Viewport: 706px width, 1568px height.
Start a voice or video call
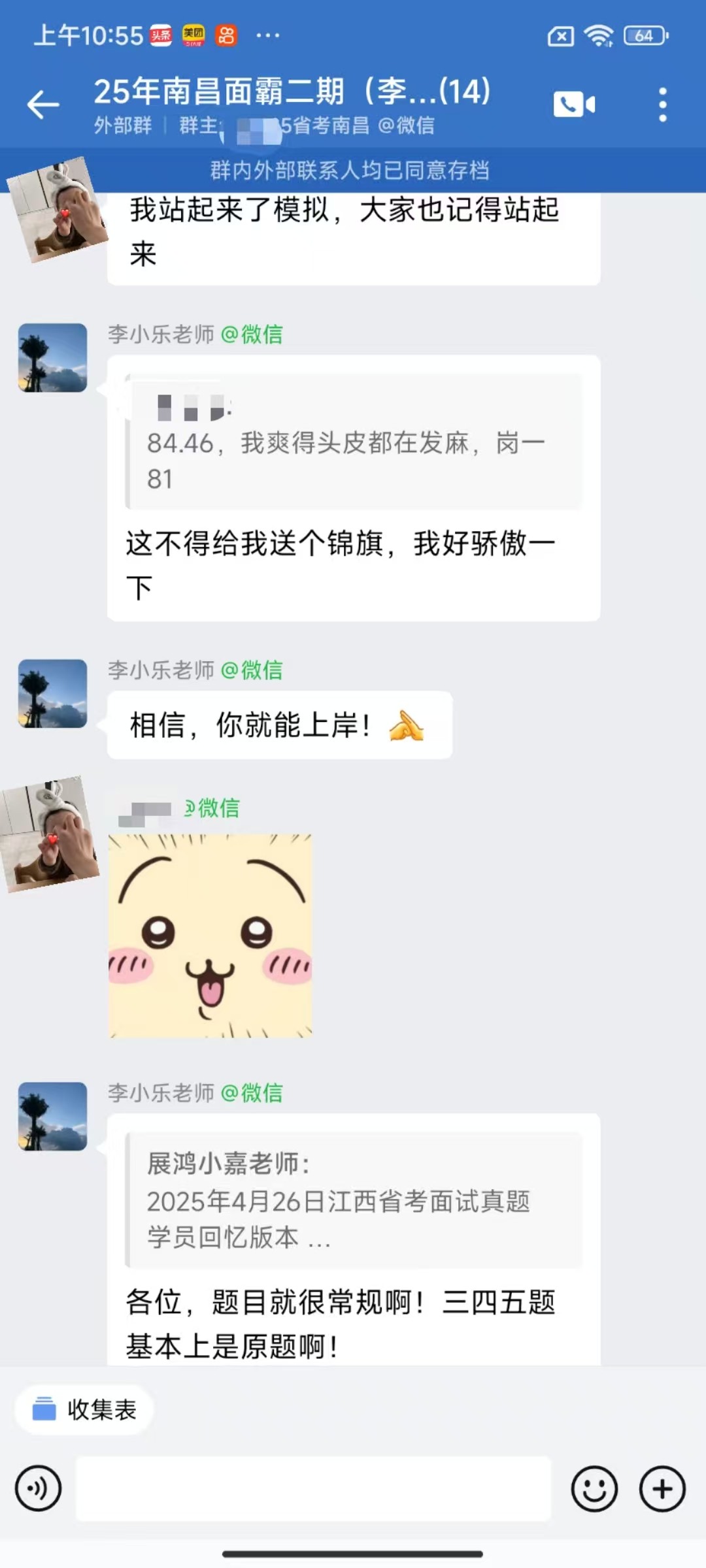[x=574, y=105]
